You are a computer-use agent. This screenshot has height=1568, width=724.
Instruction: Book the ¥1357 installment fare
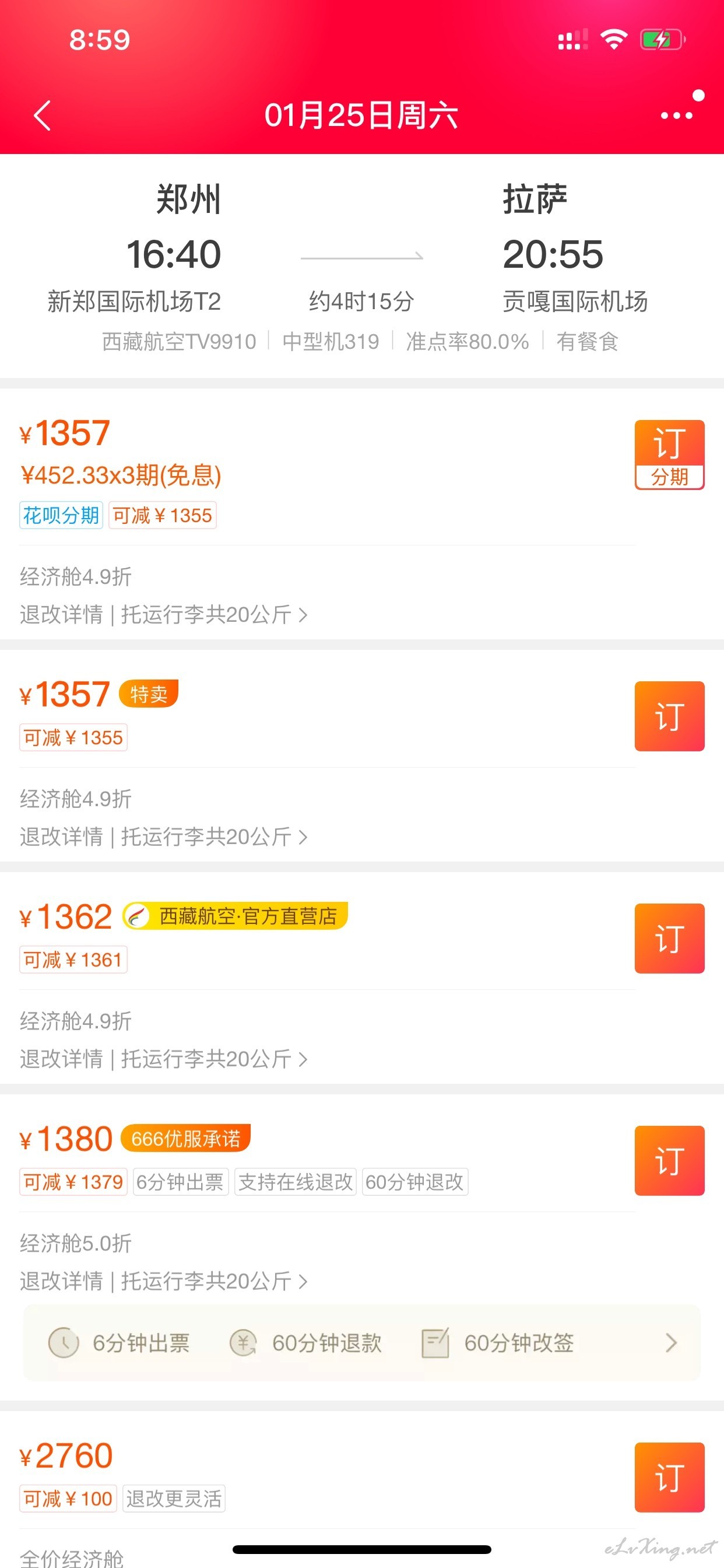[669, 454]
